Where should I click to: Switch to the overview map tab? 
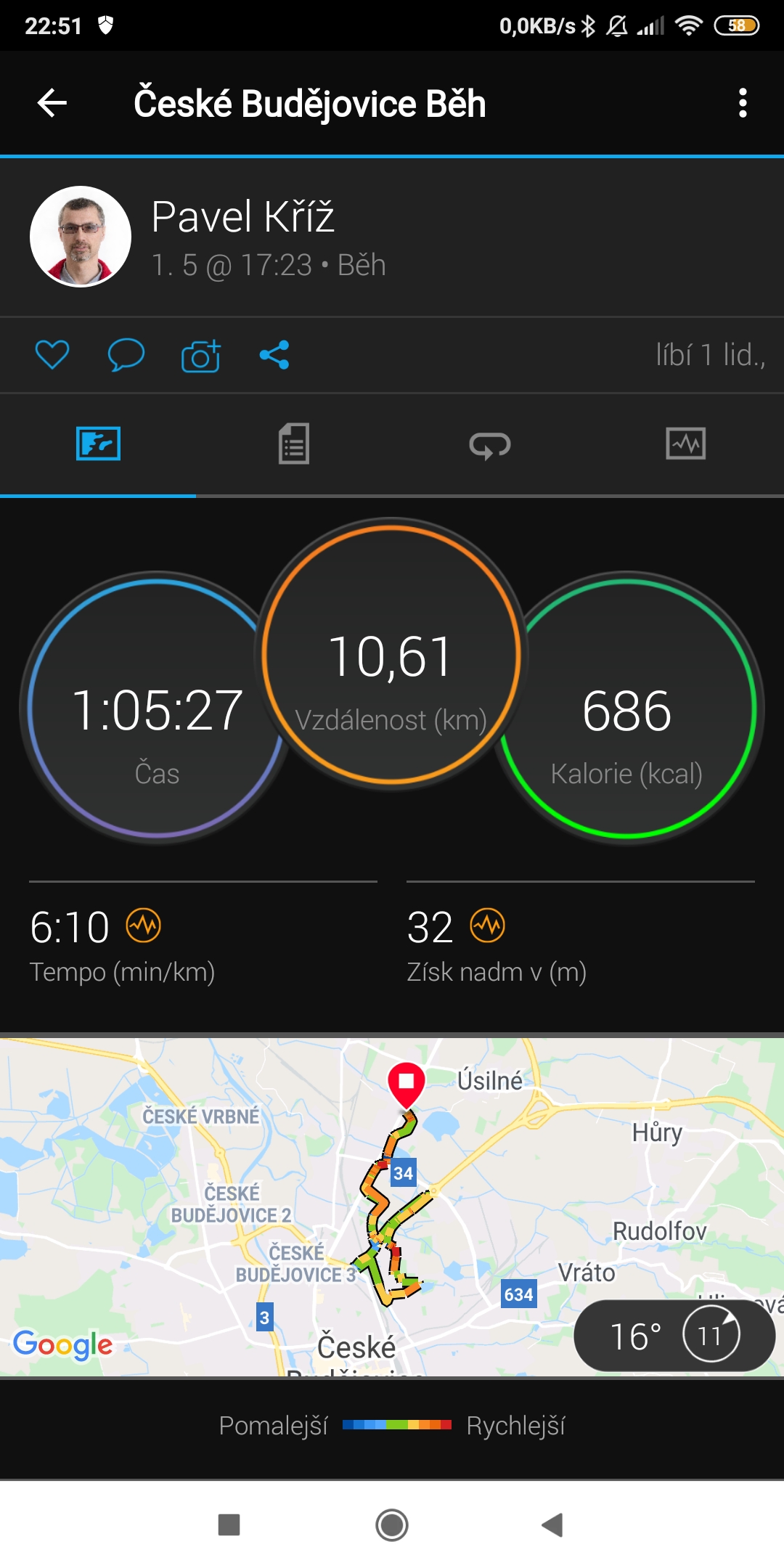(98, 444)
